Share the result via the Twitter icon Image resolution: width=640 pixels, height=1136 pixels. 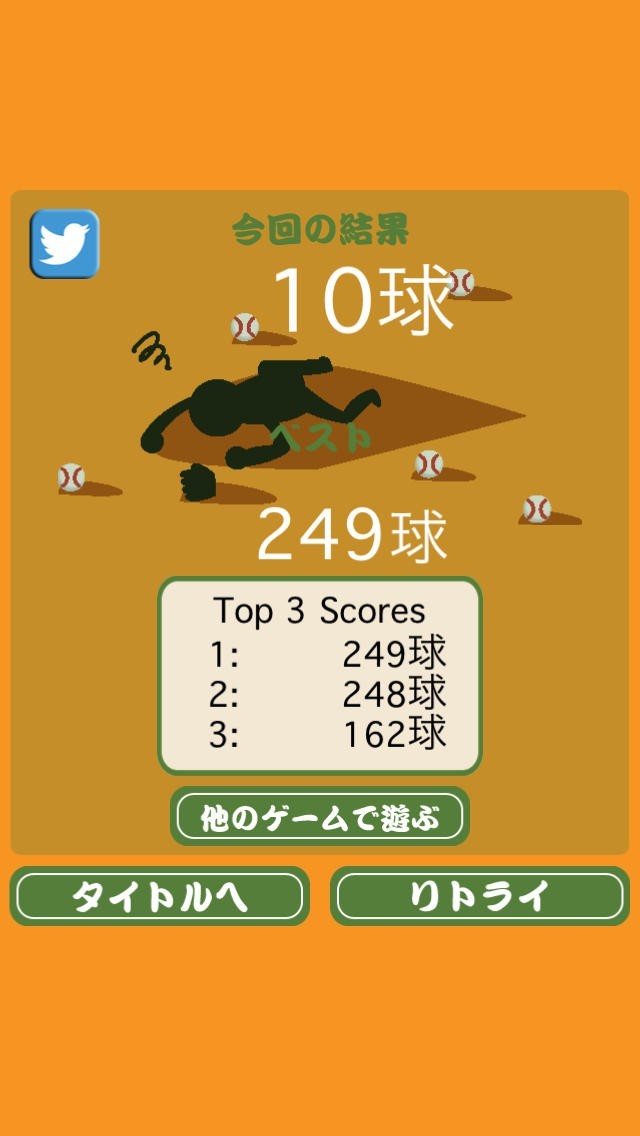coord(65,243)
